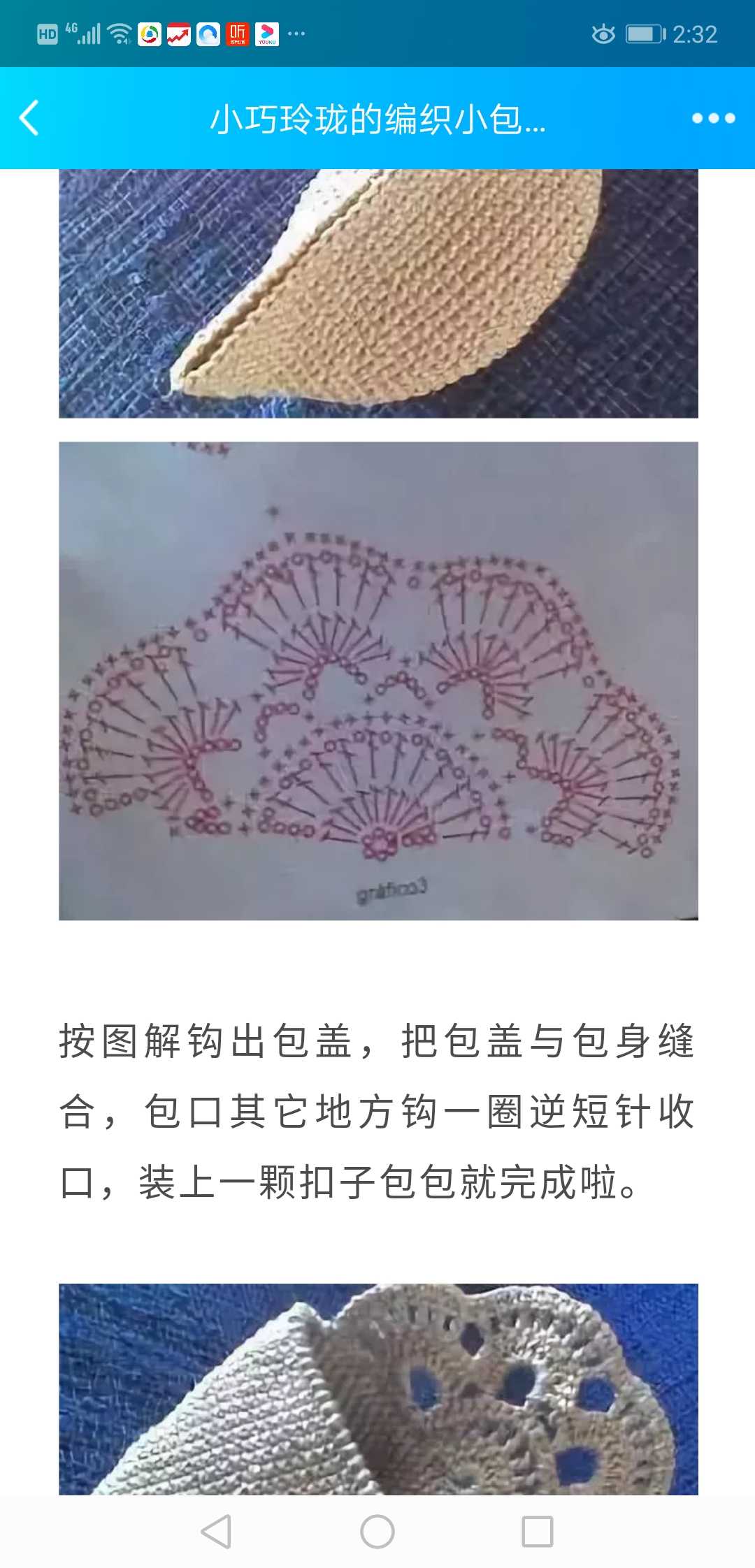Open the three-dot overflow menu

713,118
